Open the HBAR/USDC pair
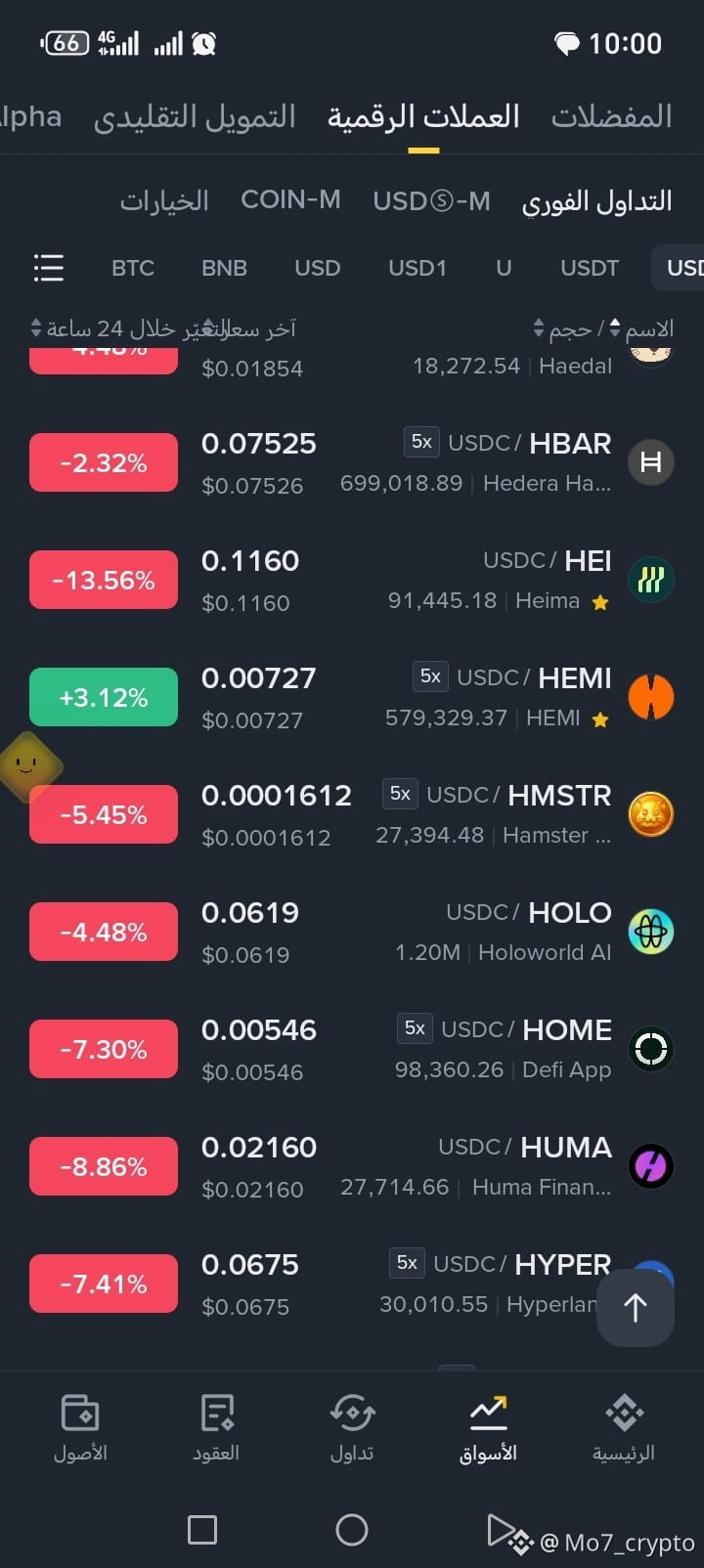Image resolution: width=704 pixels, height=1568 pixels. pyautogui.click(x=352, y=463)
